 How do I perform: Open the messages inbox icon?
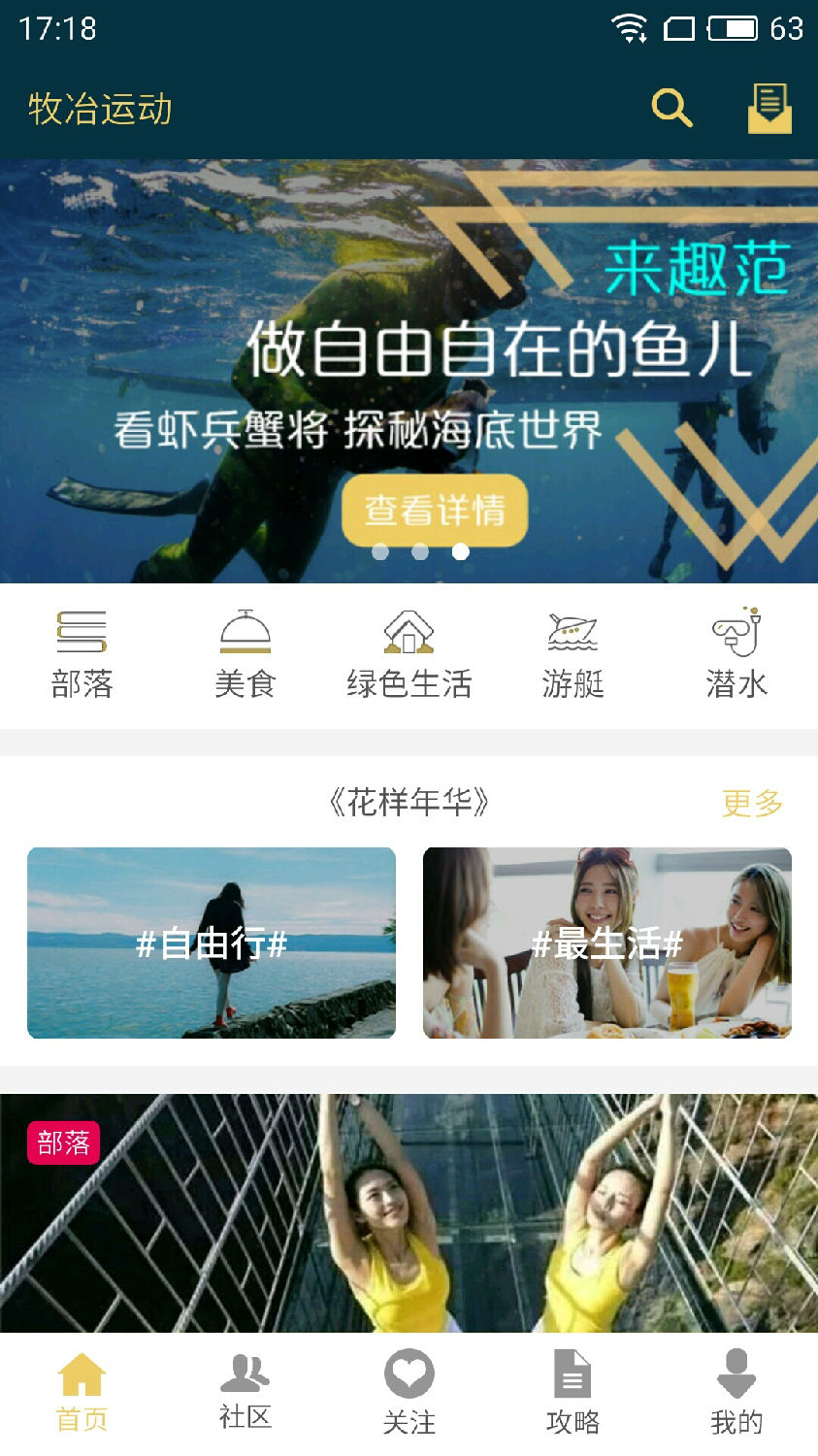point(769,108)
